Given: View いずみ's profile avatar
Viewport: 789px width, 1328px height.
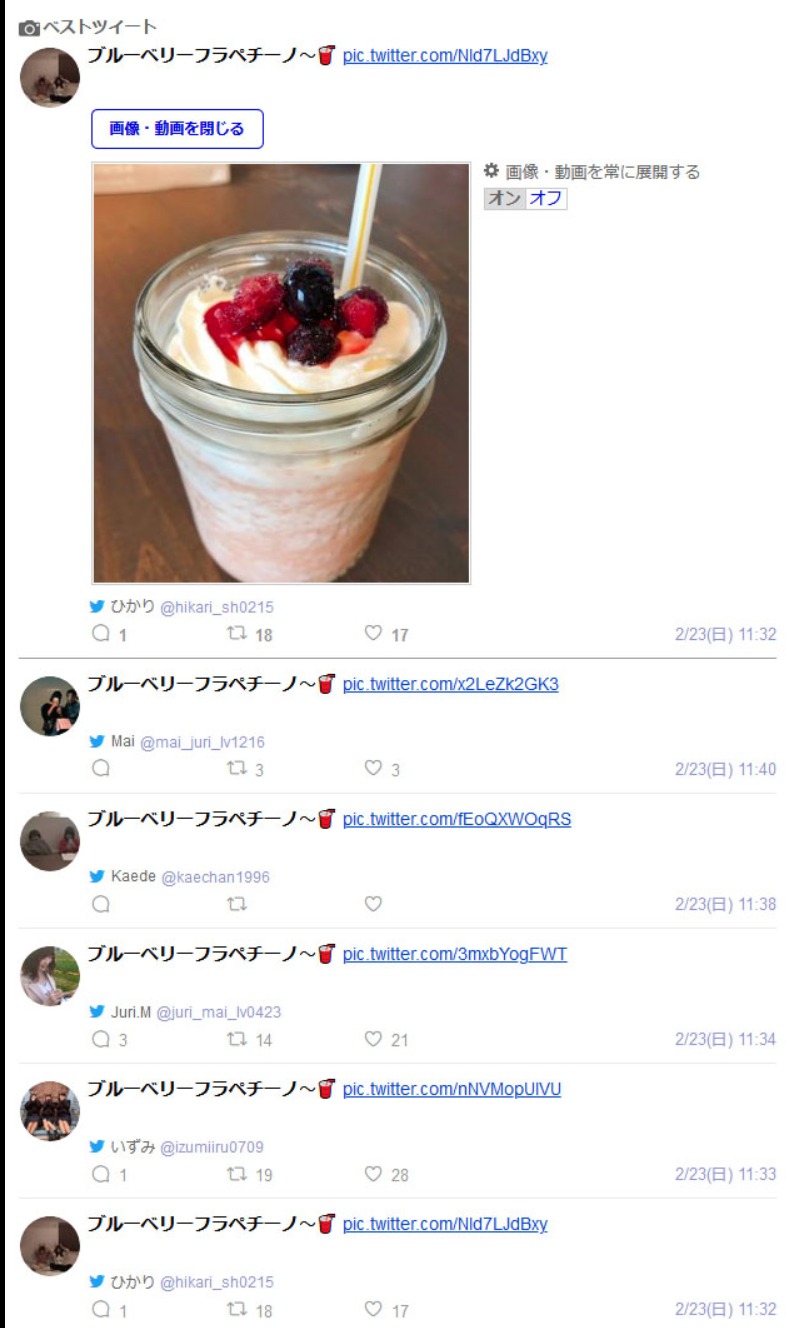Looking at the screenshot, I should pyautogui.click(x=50, y=1111).
